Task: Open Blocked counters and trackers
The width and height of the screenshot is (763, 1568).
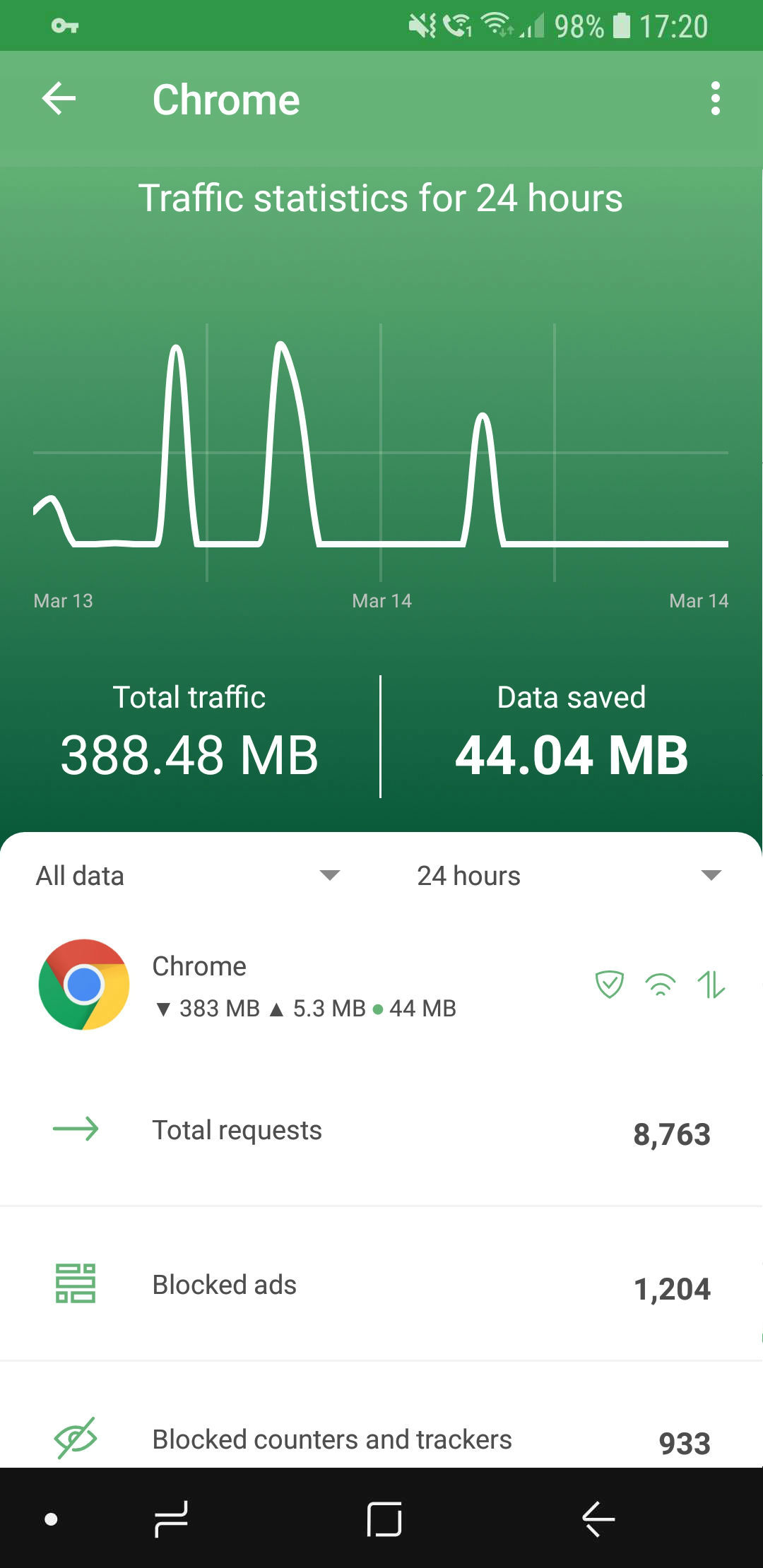Action: pyautogui.click(x=381, y=1439)
